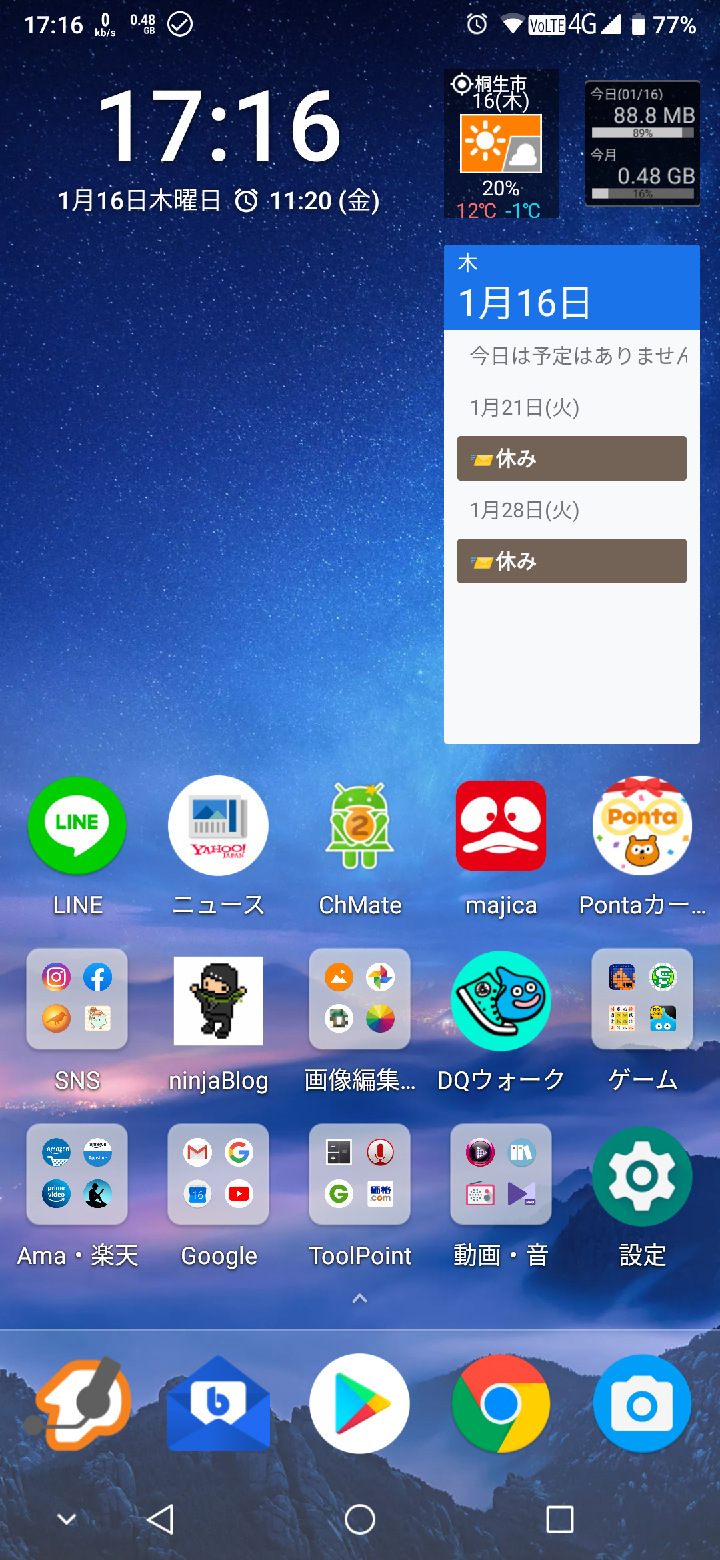Open the 動画・音 folder
The width and height of the screenshot is (720, 1560).
click(501, 1175)
